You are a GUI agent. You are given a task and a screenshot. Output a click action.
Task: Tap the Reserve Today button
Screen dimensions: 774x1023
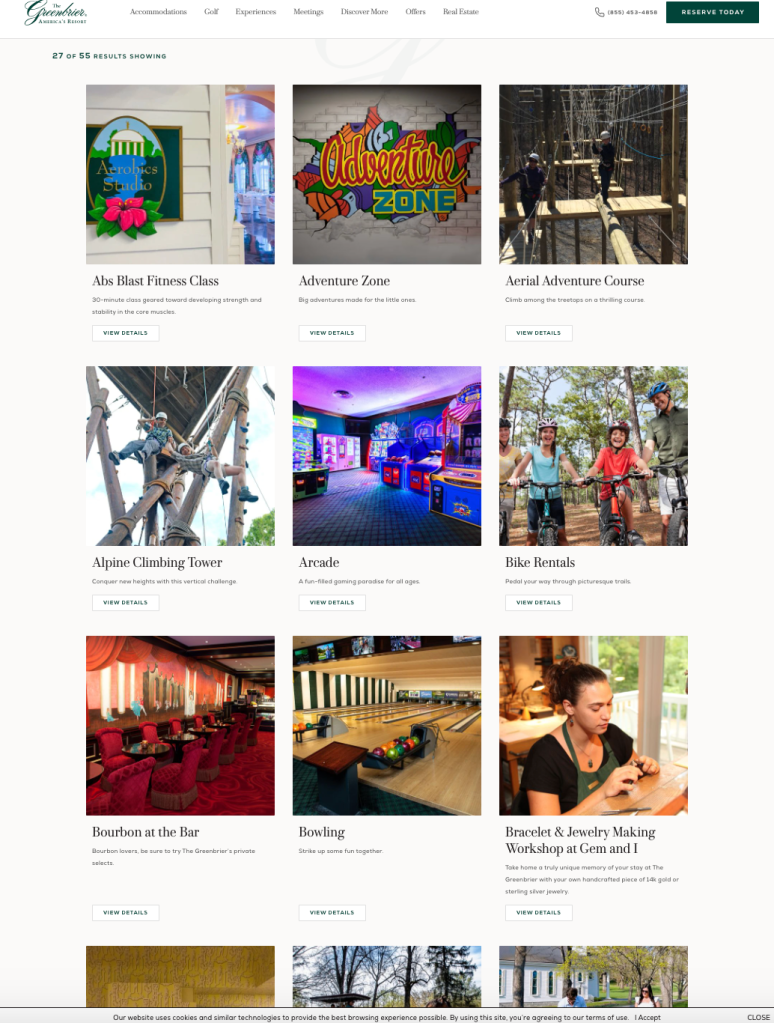click(712, 12)
